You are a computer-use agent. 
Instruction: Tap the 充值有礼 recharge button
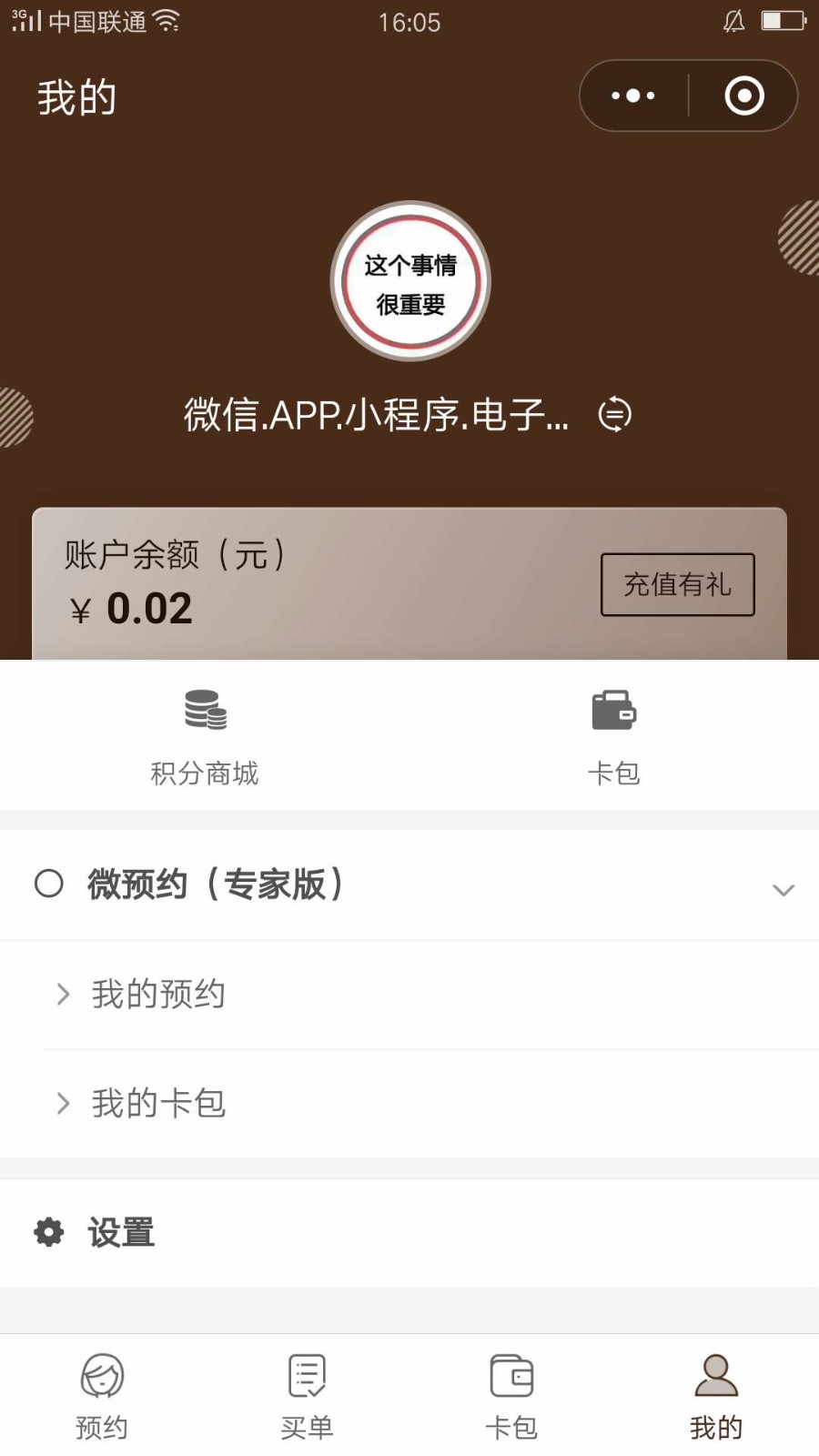tap(678, 584)
